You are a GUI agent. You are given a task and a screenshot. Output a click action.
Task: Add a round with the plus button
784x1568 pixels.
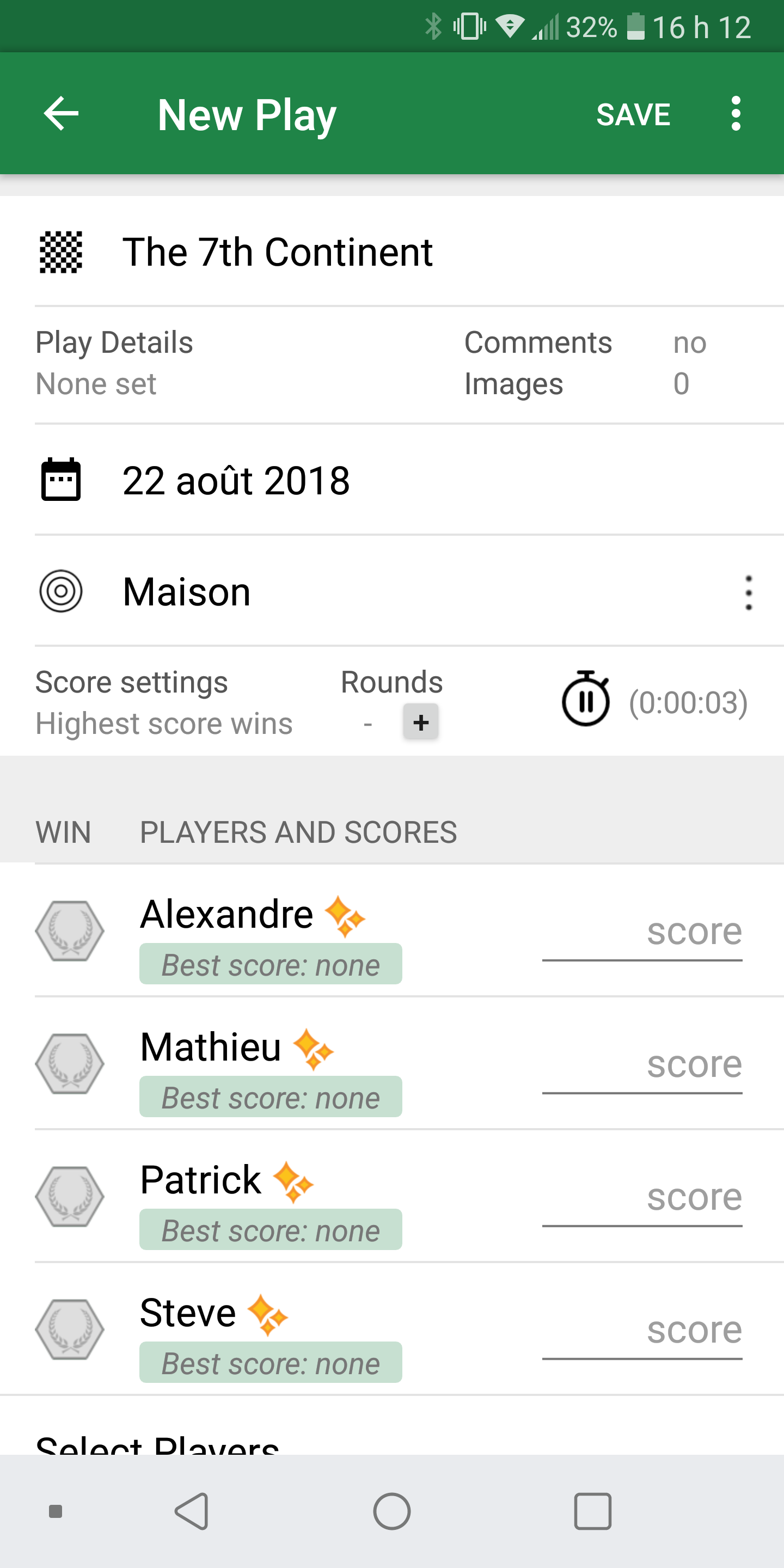(421, 722)
